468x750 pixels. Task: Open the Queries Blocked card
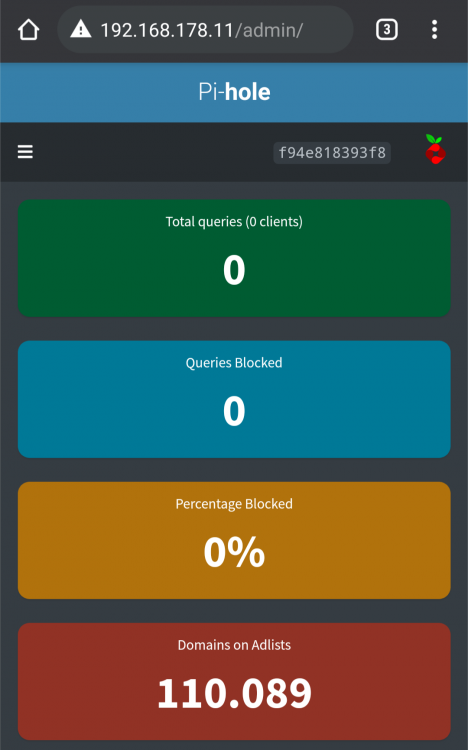pos(234,399)
